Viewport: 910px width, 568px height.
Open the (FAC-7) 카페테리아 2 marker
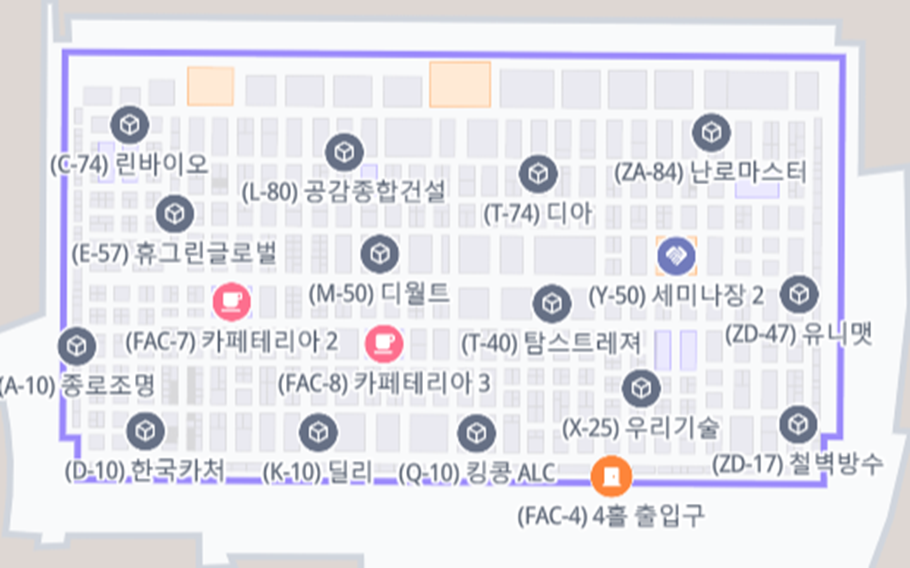(x=232, y=300)
